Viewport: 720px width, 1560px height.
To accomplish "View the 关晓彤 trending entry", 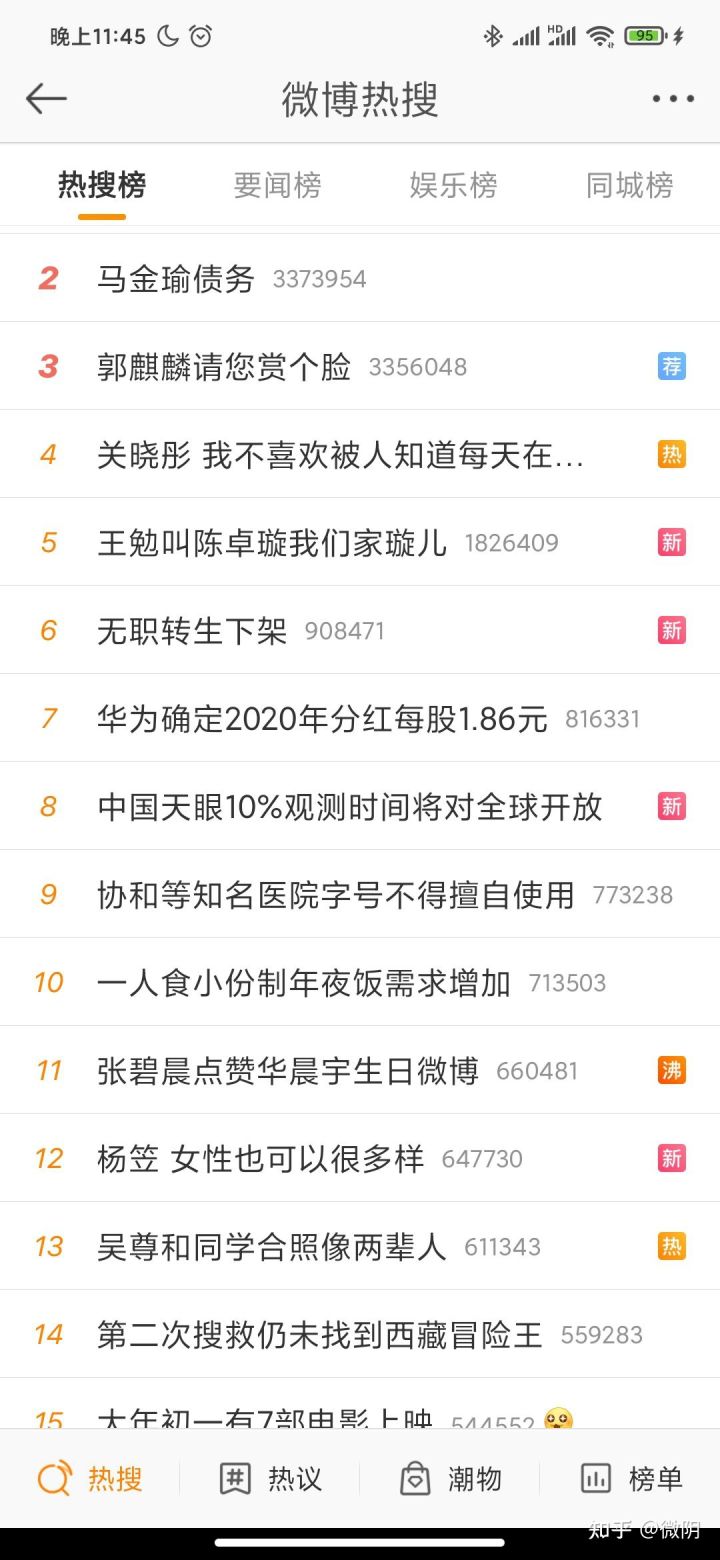I will [x=340, y=455].
